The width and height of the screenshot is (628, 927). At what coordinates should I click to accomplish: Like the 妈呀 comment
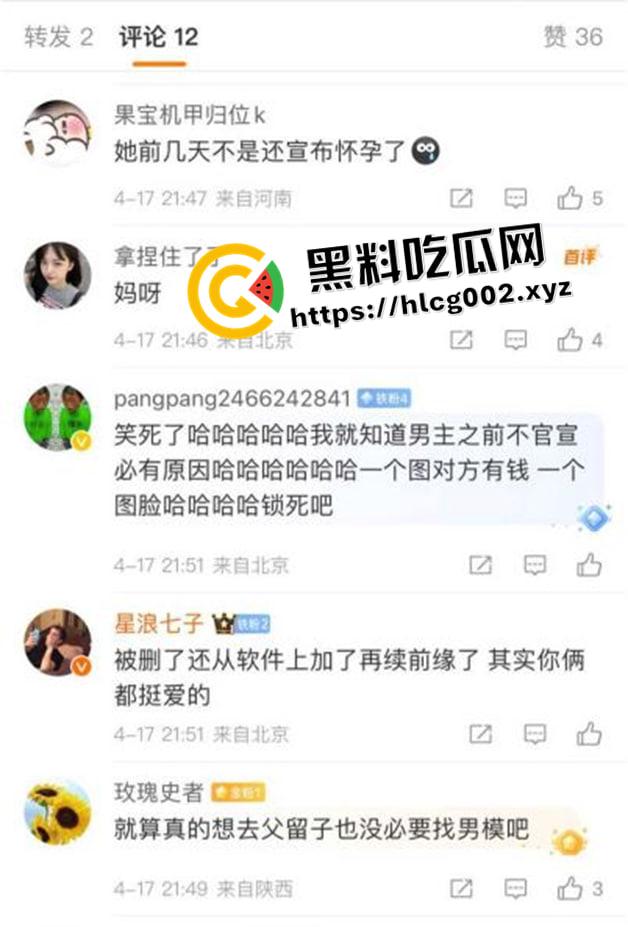[x=571, y=340]
